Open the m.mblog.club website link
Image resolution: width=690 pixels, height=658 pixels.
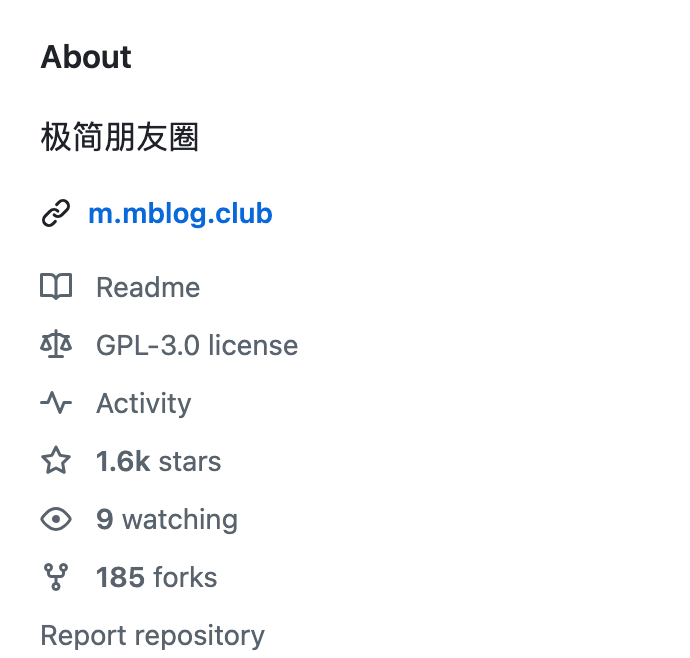[180, 214]
